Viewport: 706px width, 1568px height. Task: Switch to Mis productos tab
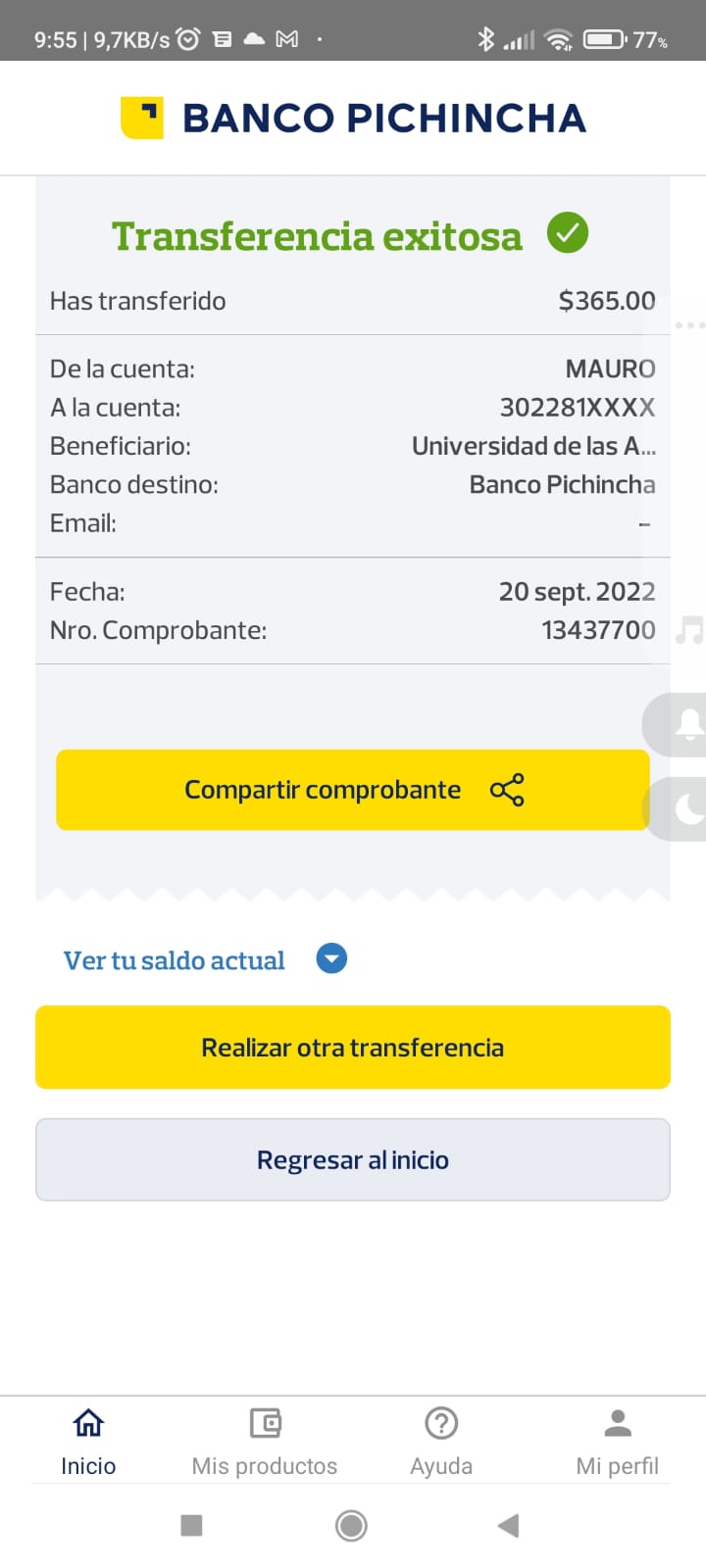pos(265,1441)
